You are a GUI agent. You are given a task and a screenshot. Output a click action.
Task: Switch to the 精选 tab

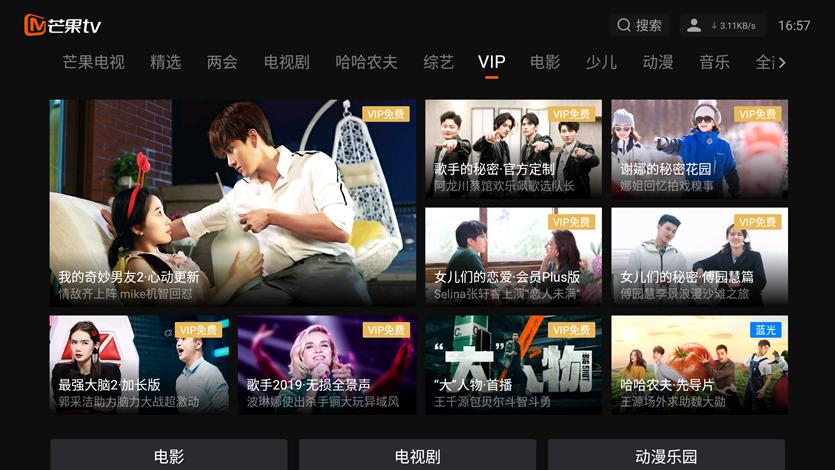point(165,62)
